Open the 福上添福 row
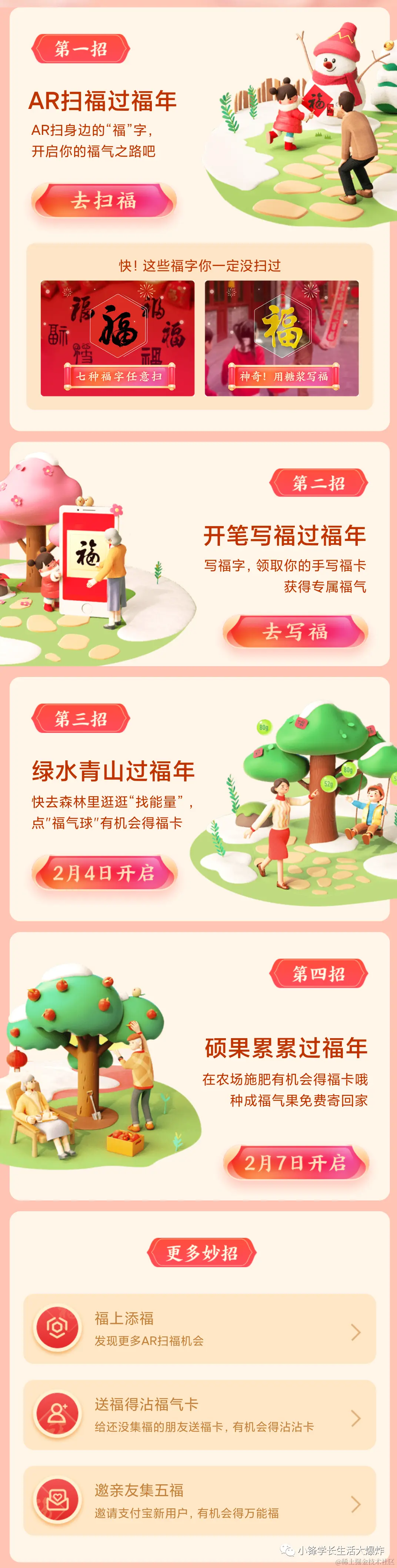This screenshot has height=1568, width=397. pyautogui.click(x=199, y=1328)
